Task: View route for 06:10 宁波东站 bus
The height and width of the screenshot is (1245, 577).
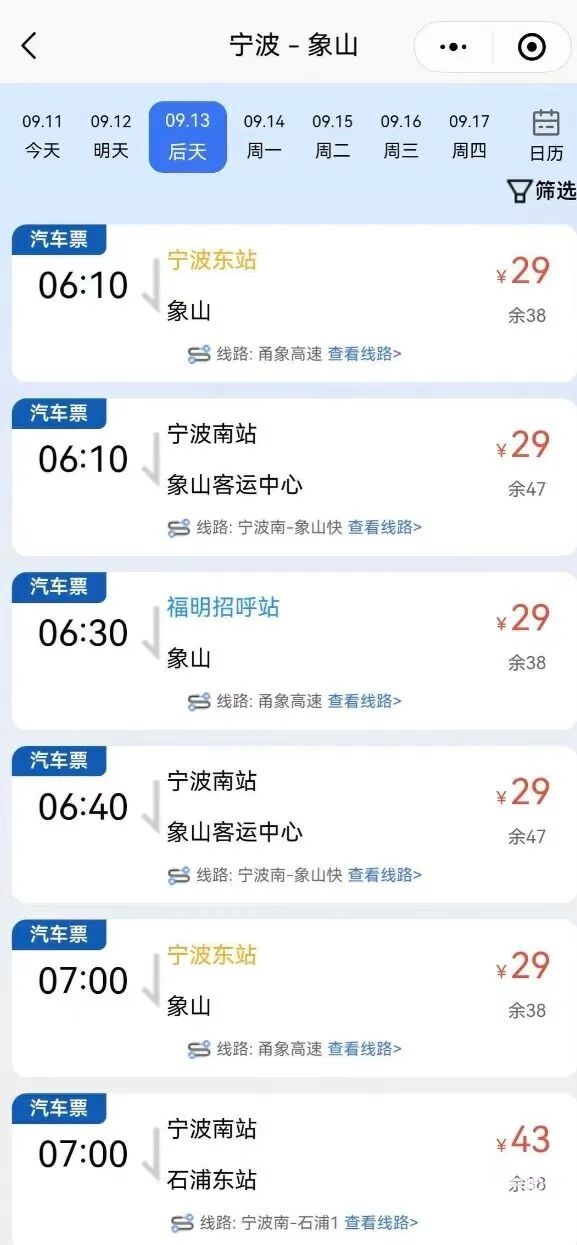Action: point(365,354)
